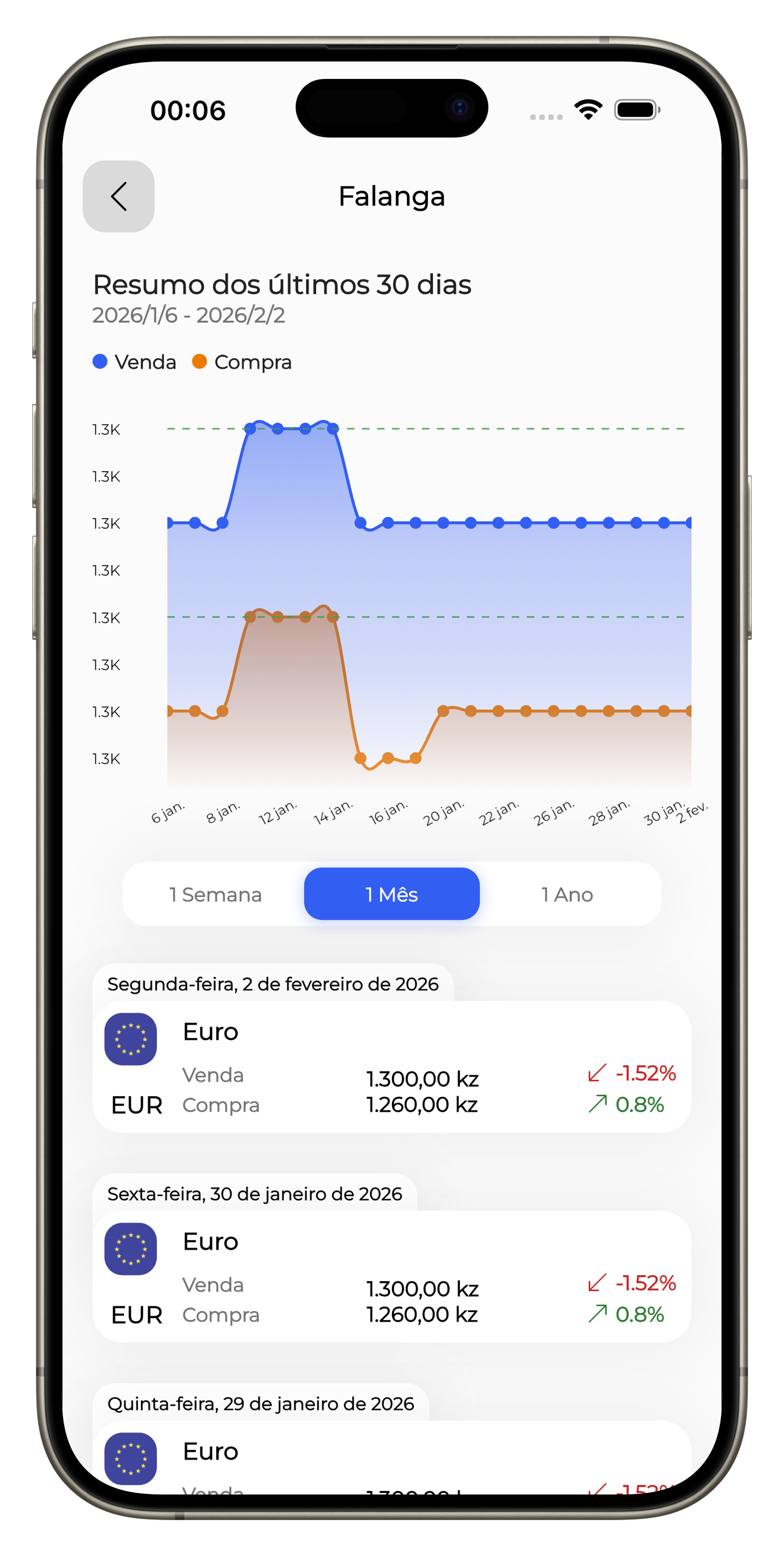The width and height of the screenshot is (784, 1556).
Task: Switch to the 1 Ano range
Action: pyautogui.click(x=567, y=894)
